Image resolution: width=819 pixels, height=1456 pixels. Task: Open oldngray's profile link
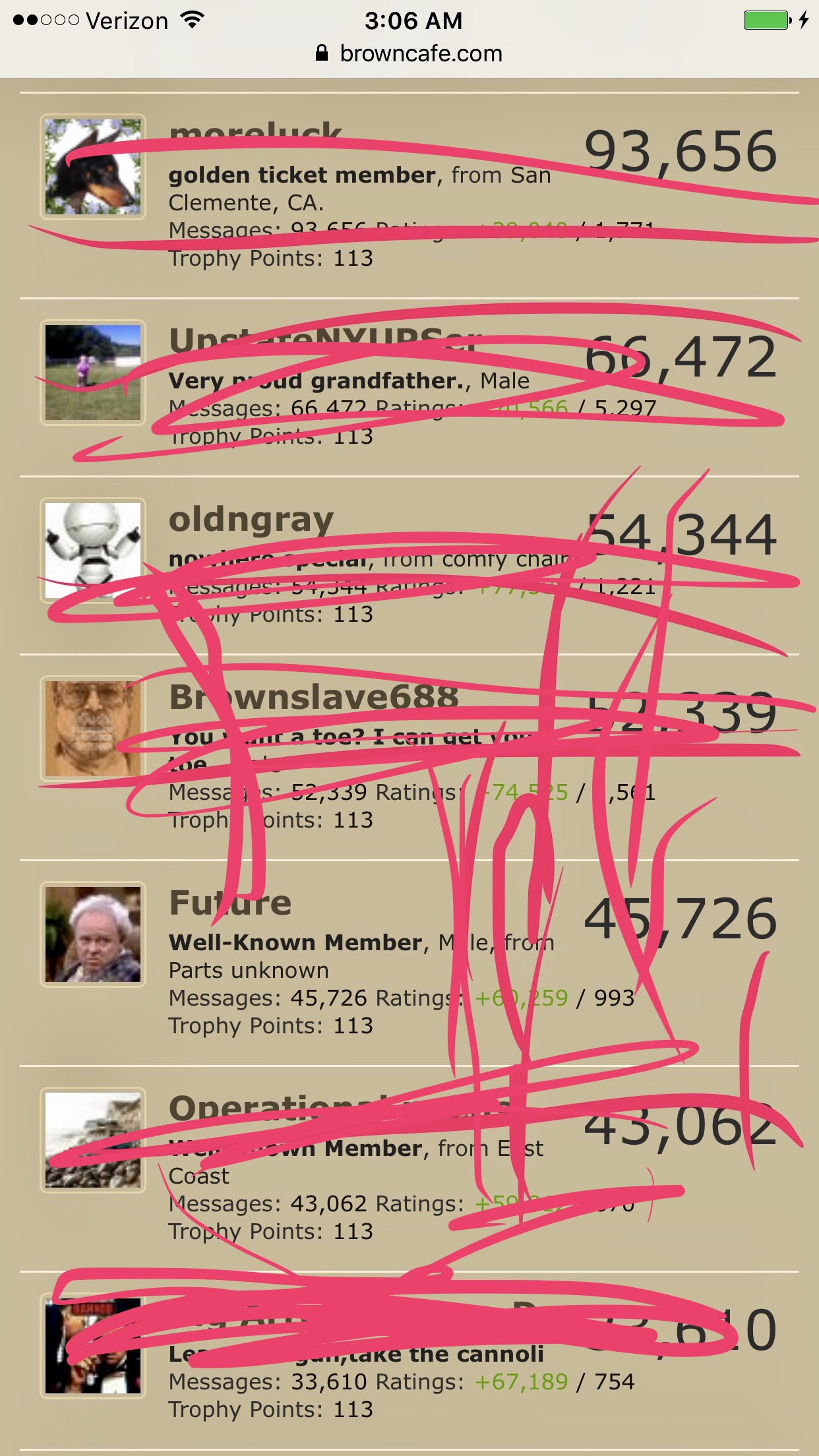[x=251, y=520]
